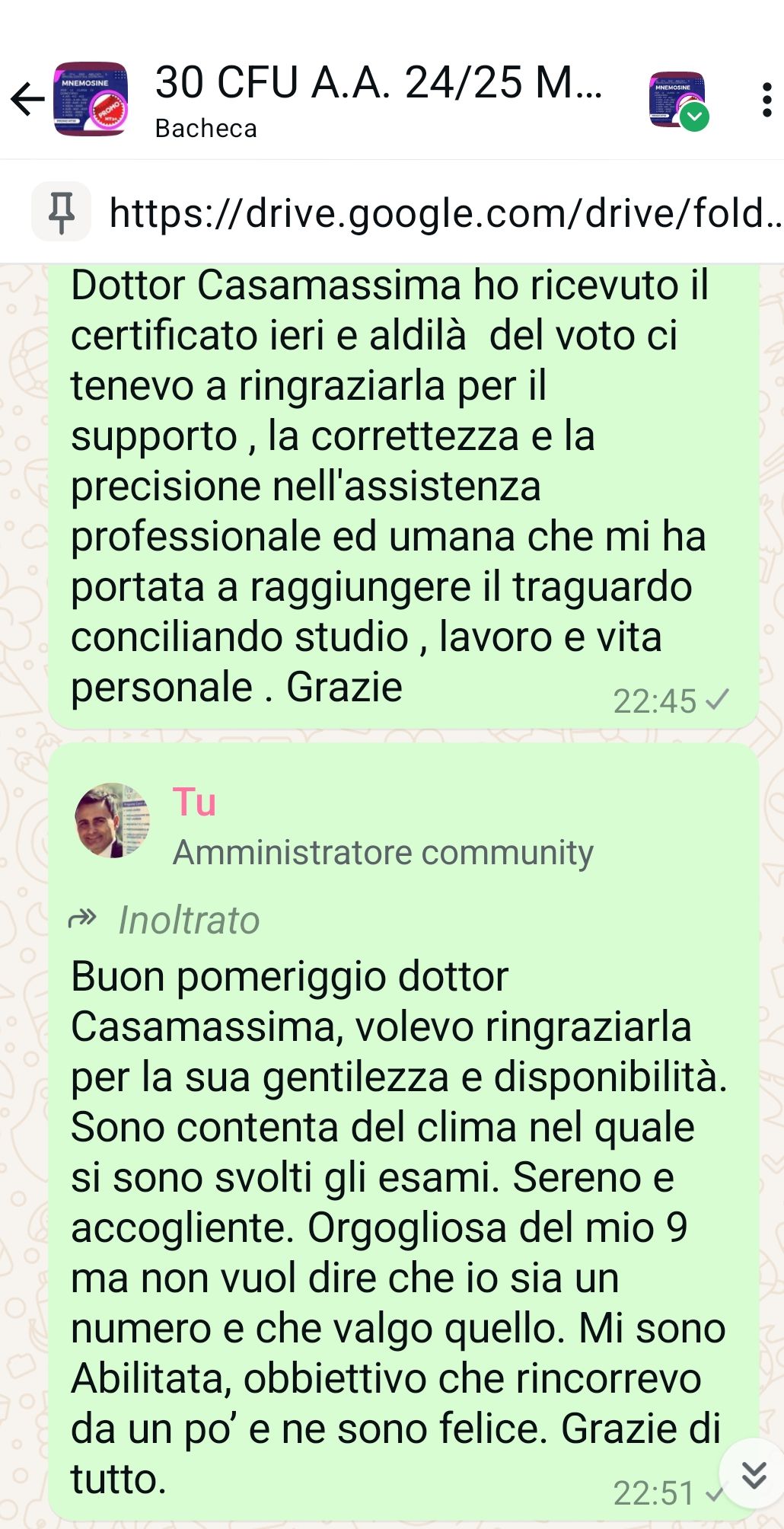Tap the community icon with green badge
Image resolution: width=784 pixels, height=1529 pixels.
point(677,100)
